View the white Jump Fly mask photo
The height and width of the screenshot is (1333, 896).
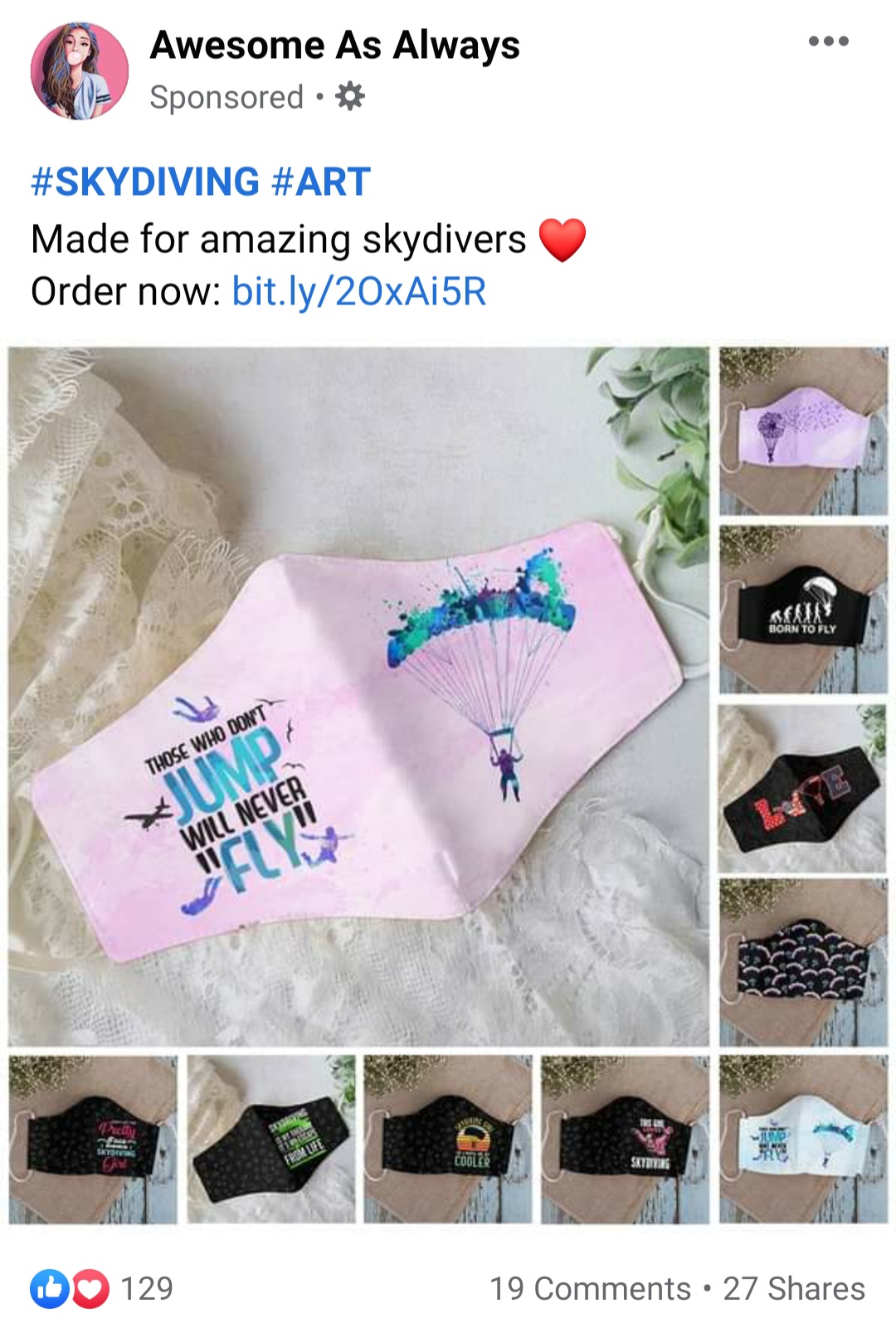(x=802, y=1139)
